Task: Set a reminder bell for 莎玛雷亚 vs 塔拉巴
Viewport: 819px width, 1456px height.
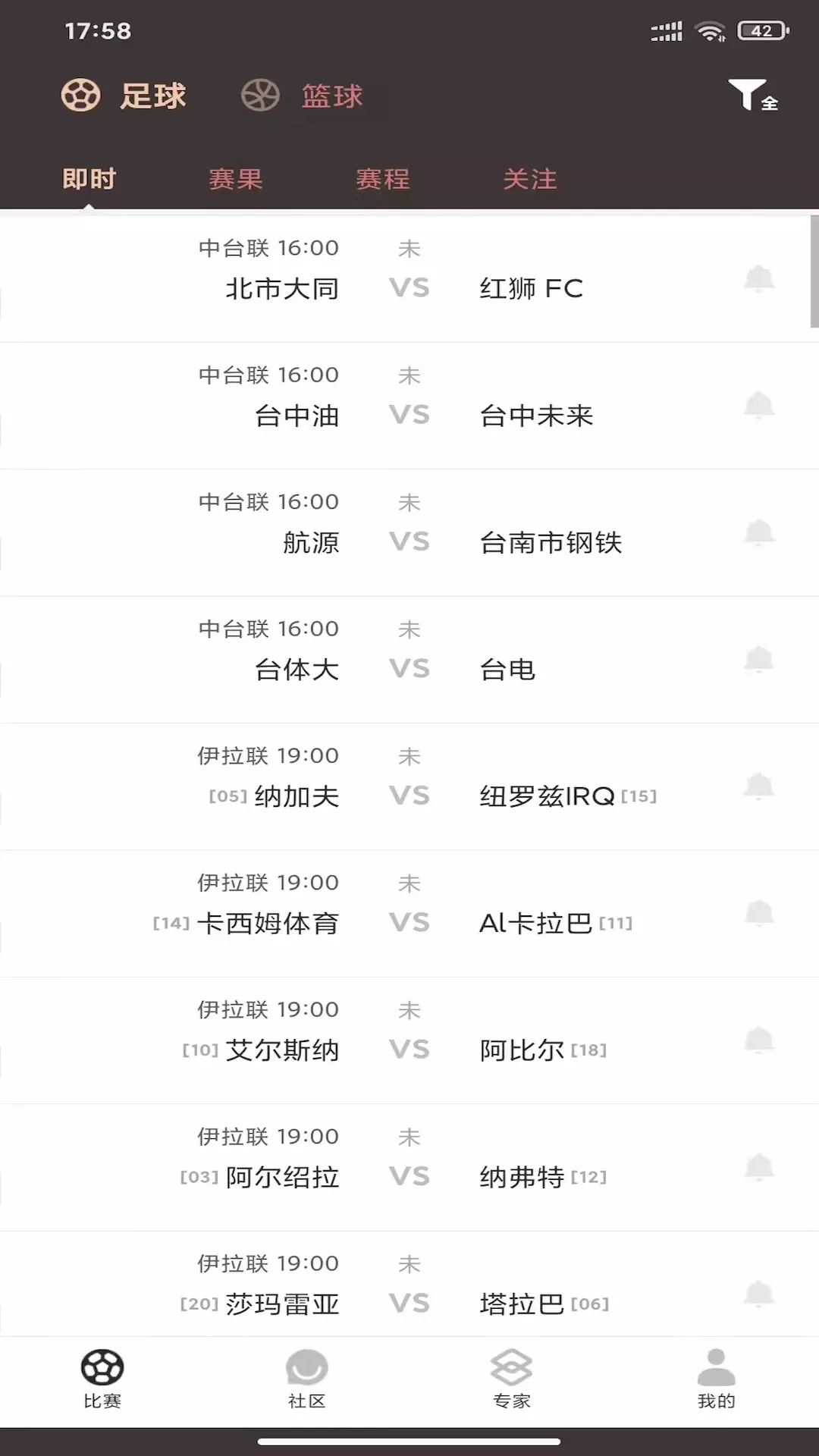Action: [758, 1294]
